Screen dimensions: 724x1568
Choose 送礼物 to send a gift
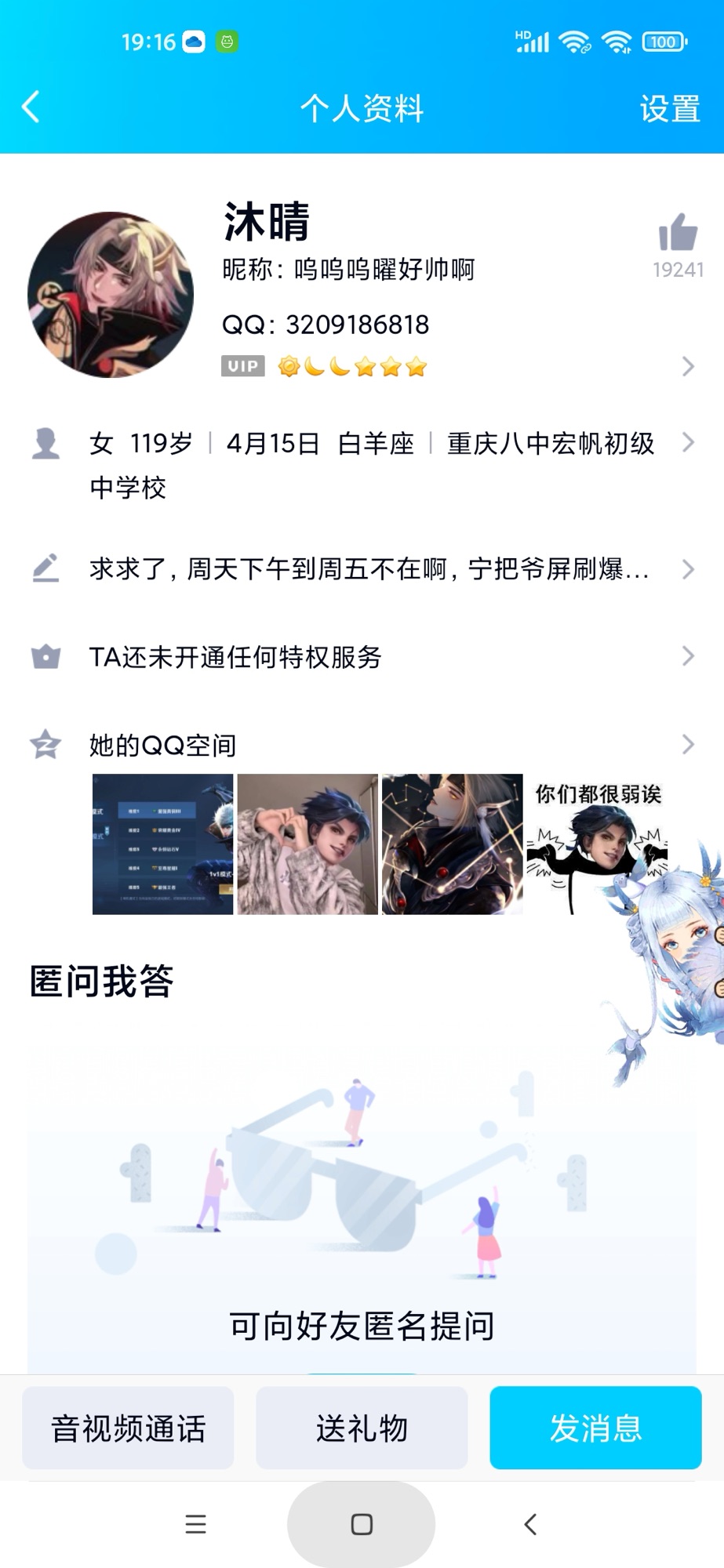[362, 1428]
